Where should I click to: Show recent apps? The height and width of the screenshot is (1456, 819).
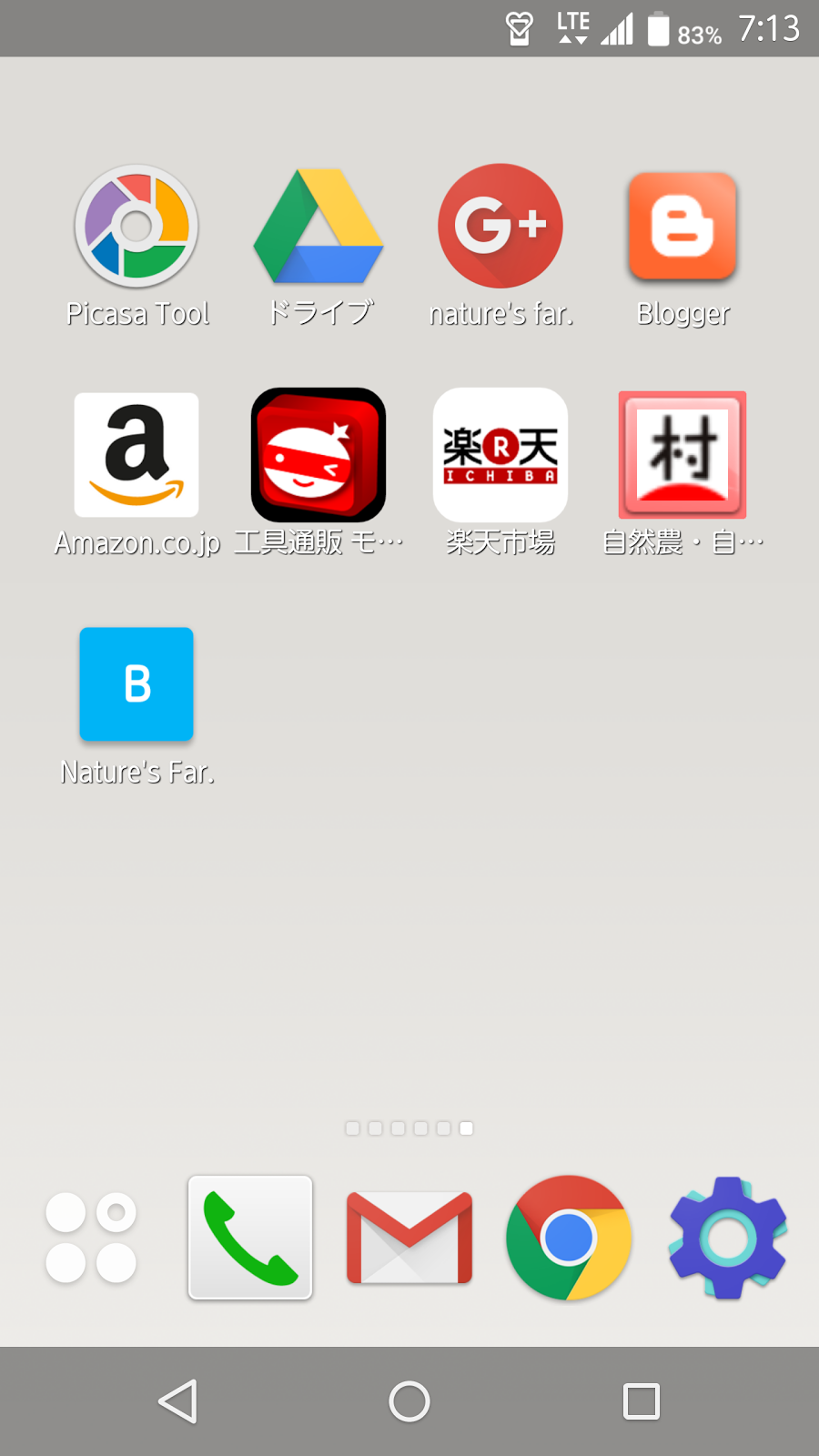click(641, 1401)
